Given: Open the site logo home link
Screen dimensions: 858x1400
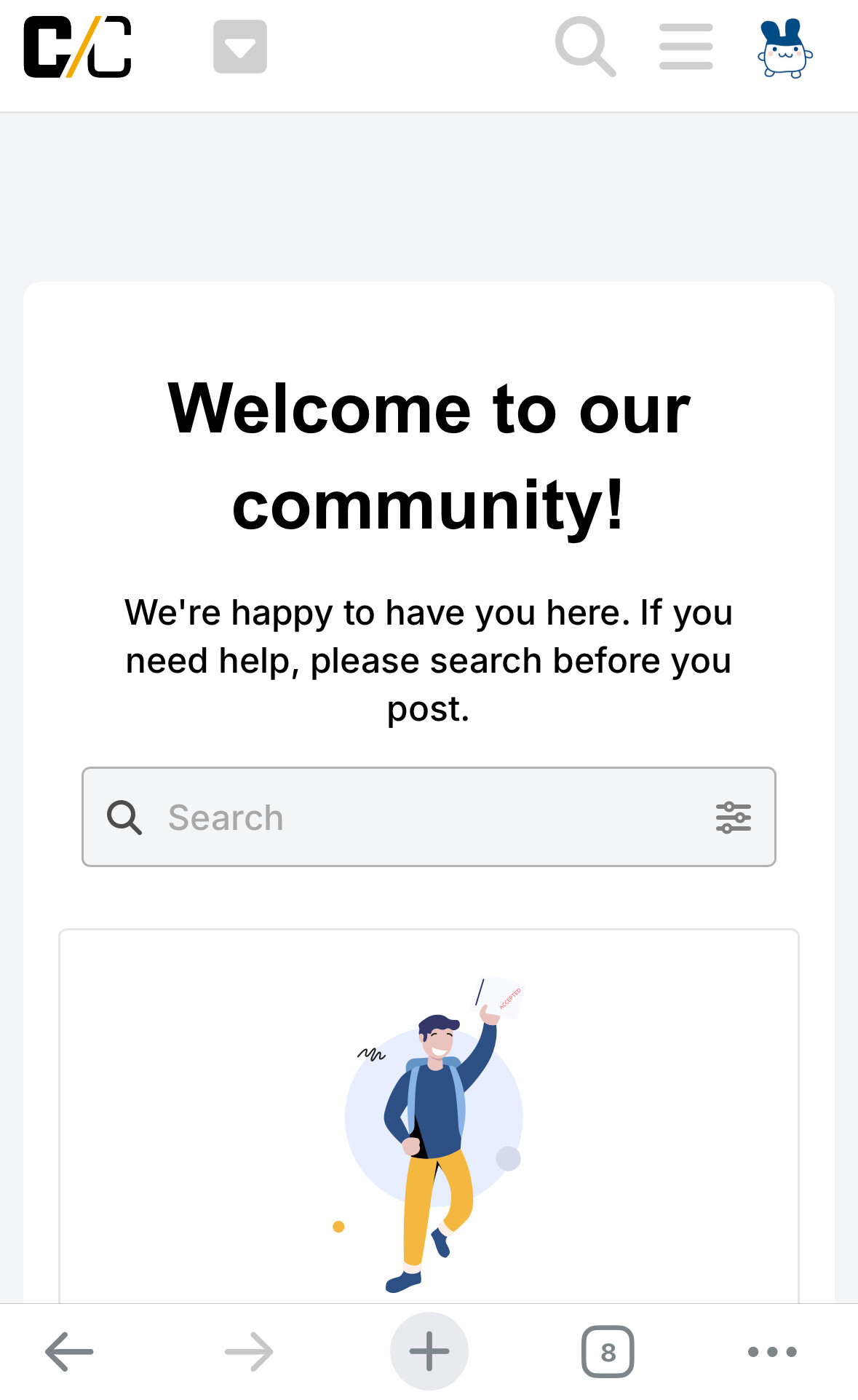Looking at the screenshot, I should pos(77,47).
